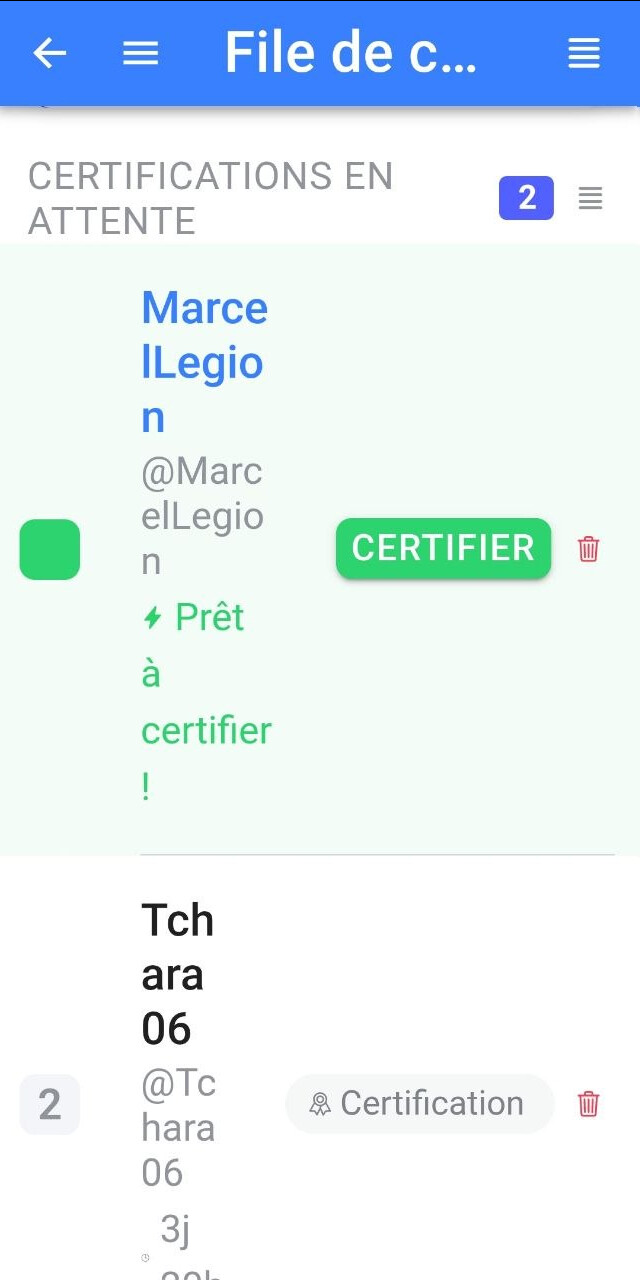640x1280 pixels.
Task: Open Tchara06's profile
Action: click(177, 974)
